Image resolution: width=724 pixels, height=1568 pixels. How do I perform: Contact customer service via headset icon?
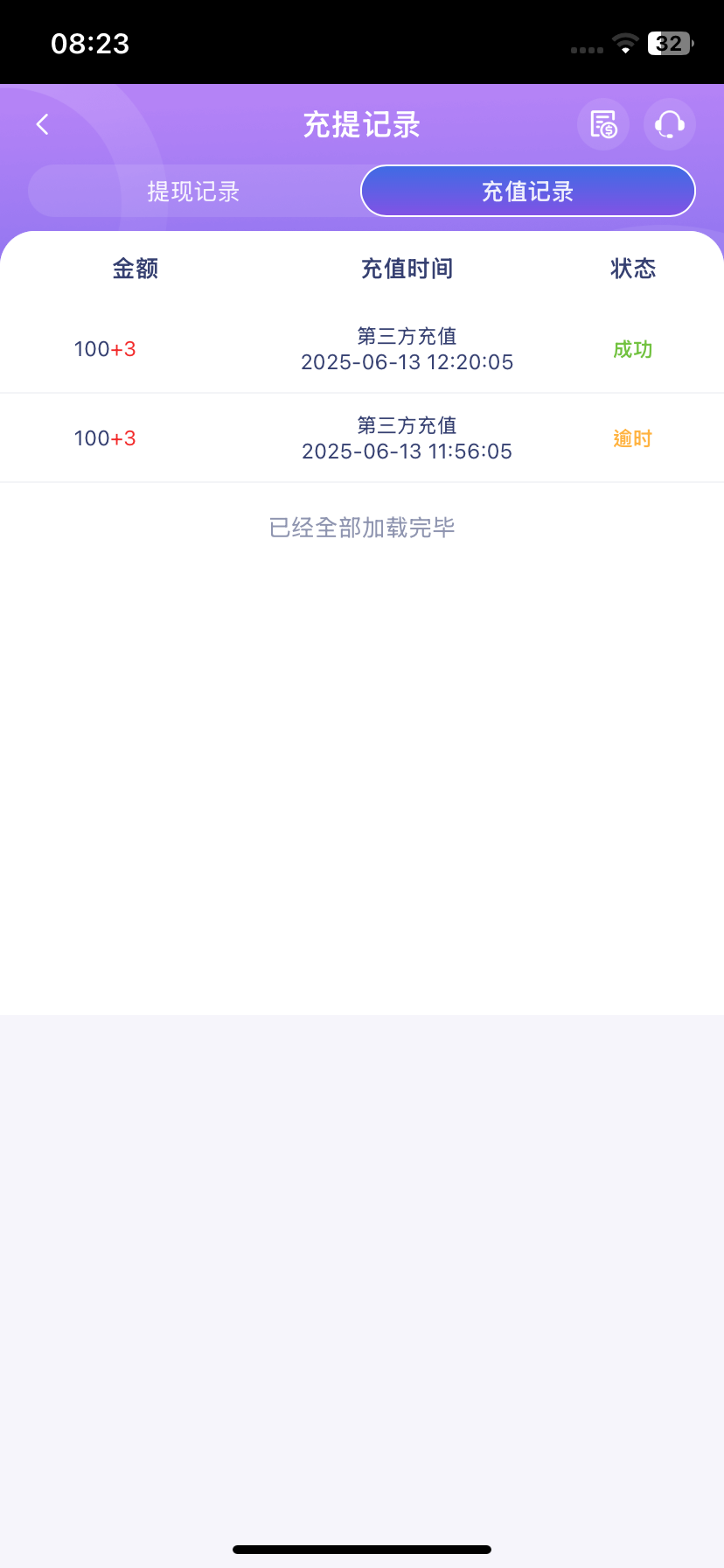(x=670, y=125)
